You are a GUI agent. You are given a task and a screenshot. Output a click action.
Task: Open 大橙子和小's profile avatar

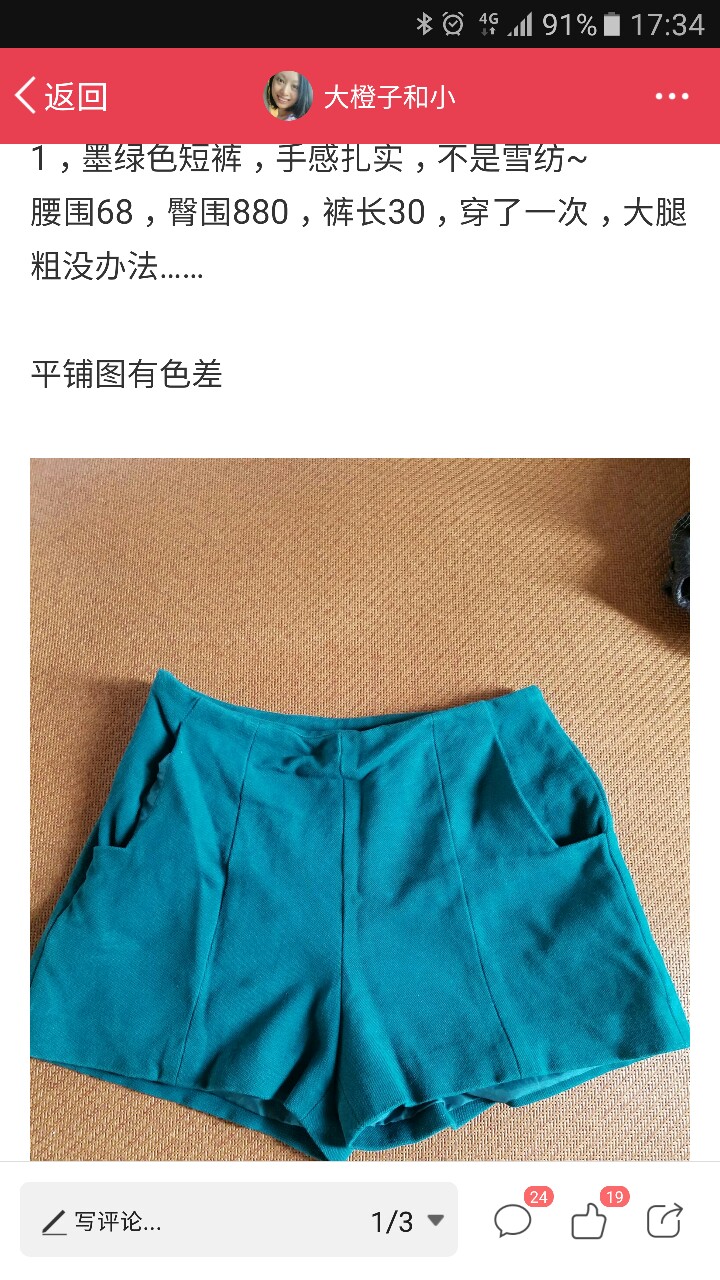[x=288, y=96]
